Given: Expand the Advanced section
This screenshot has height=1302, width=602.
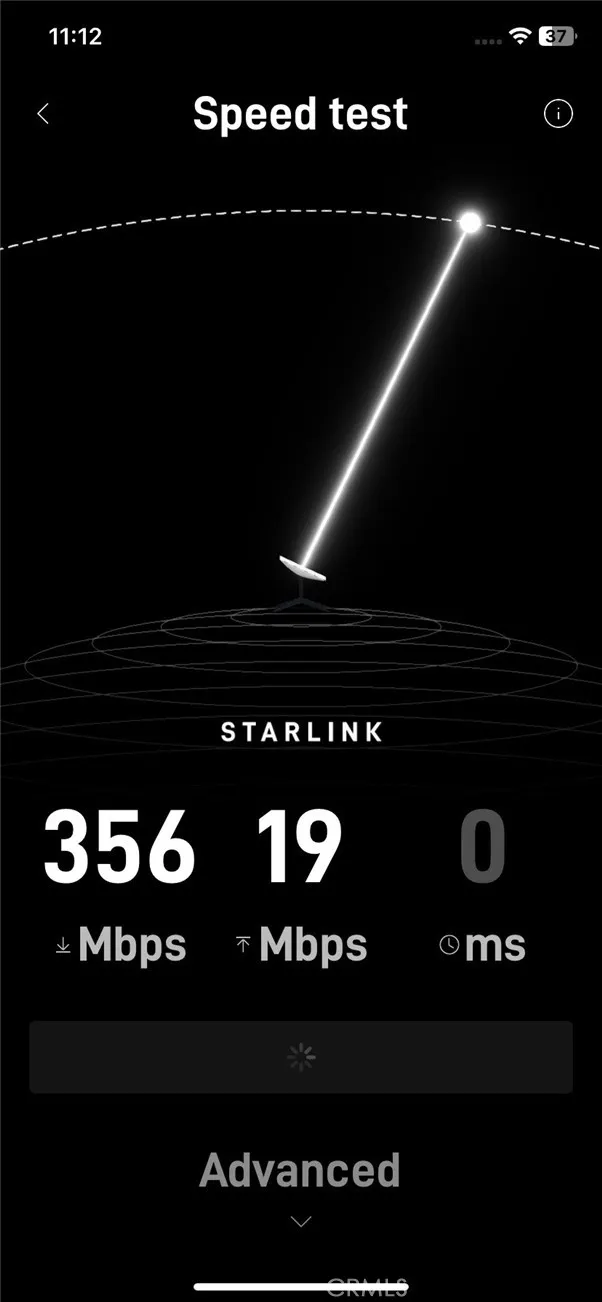Looking at the screenshot, I should coord(300,1185).
